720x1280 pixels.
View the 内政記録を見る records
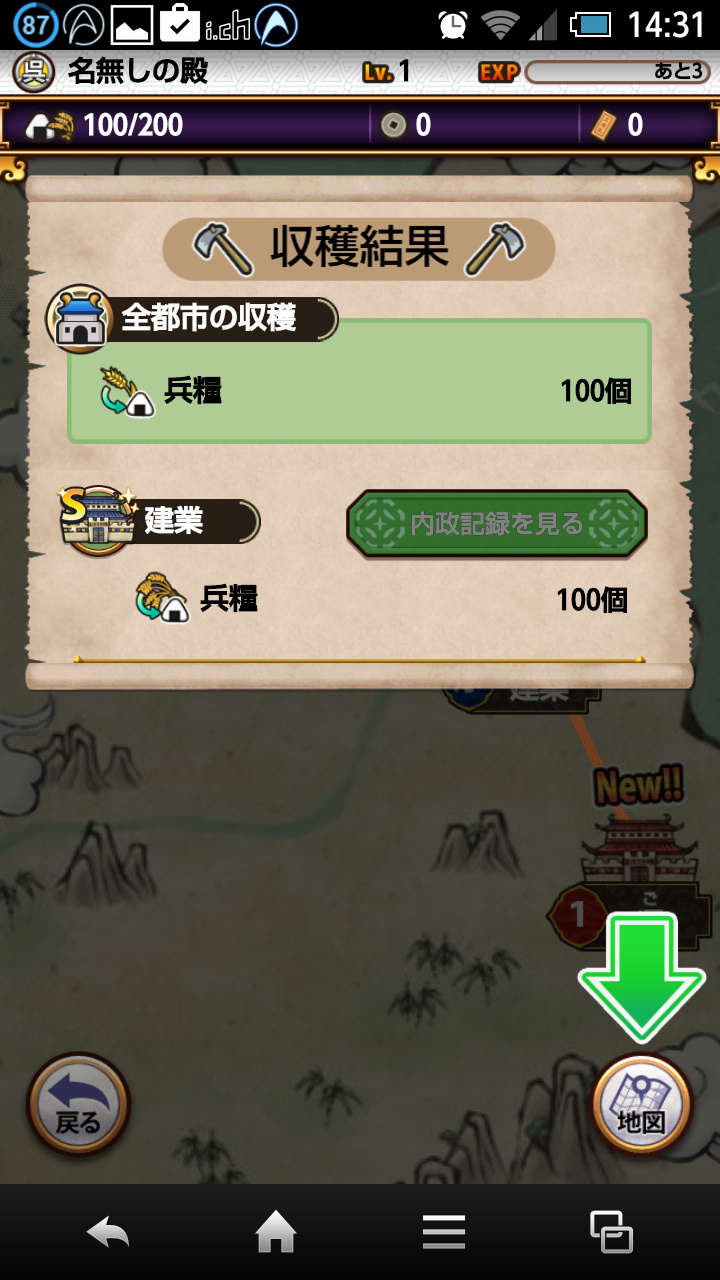click(x=497, y=524)
